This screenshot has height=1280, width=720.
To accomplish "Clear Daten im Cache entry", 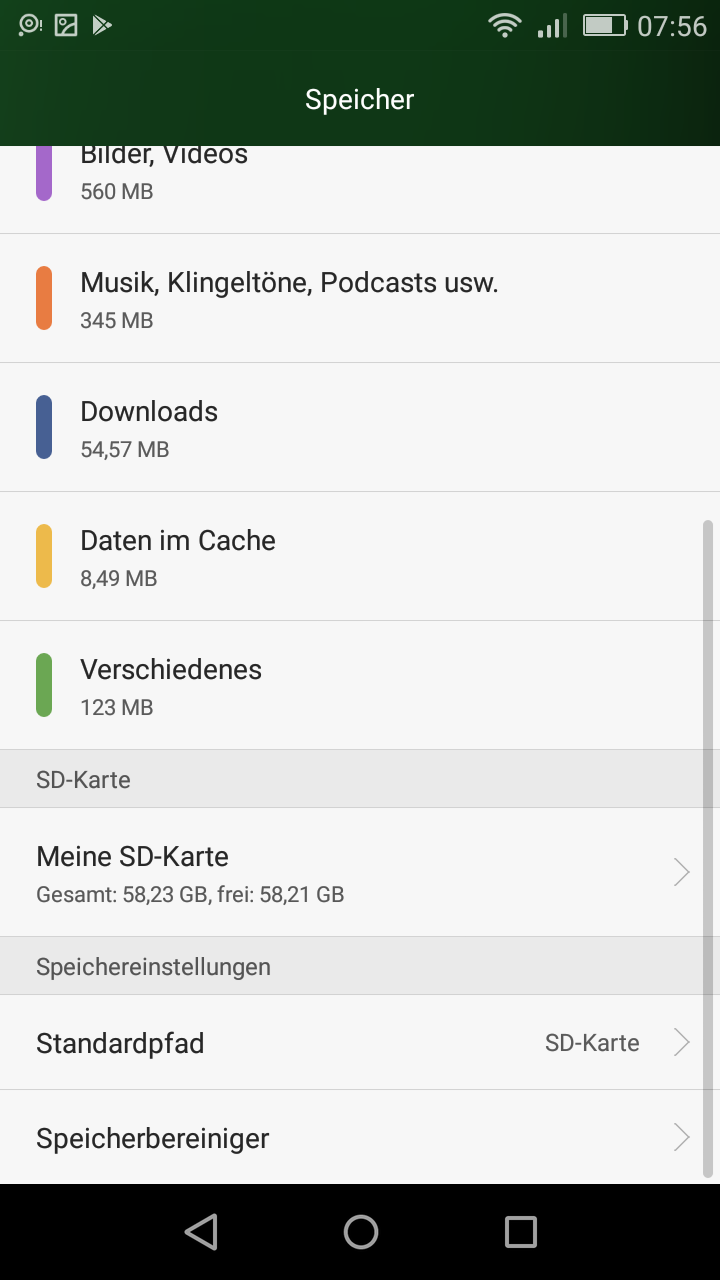I will [360, 556].
